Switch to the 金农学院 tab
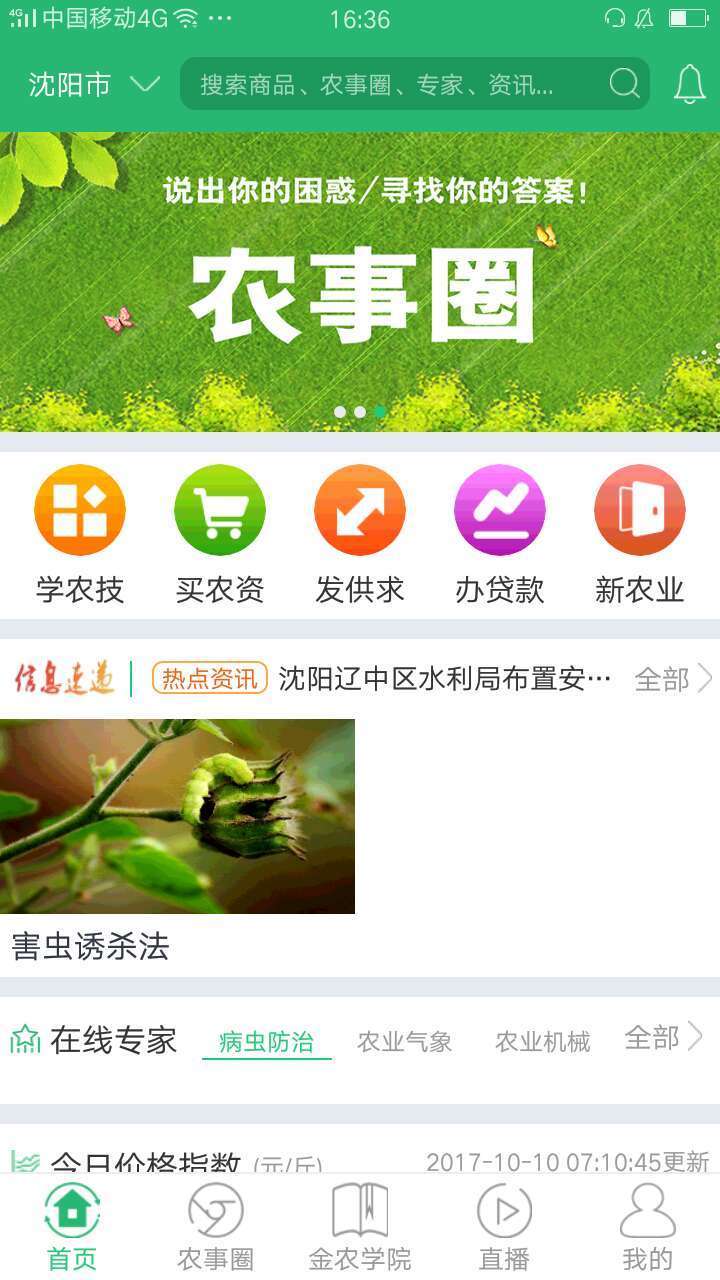This screenshot has width=720, height=1280. (x=360, y=1228)
